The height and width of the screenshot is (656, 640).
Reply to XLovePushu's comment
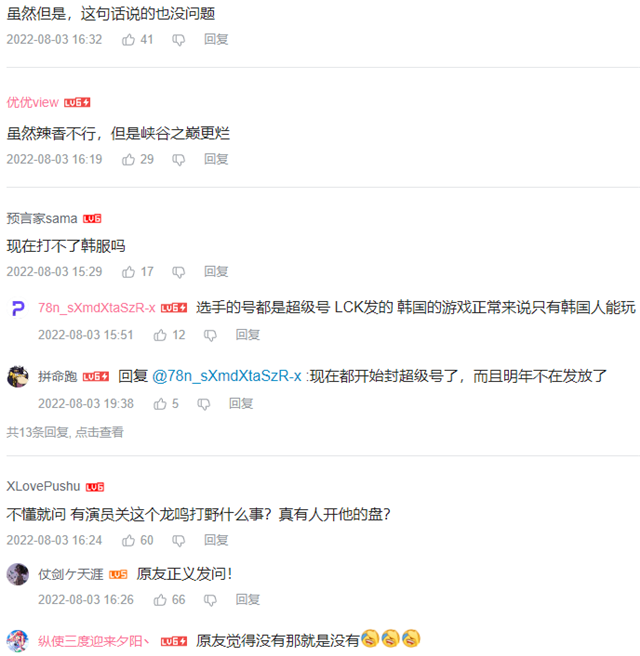pyautogui.click(x=216, y=540)
